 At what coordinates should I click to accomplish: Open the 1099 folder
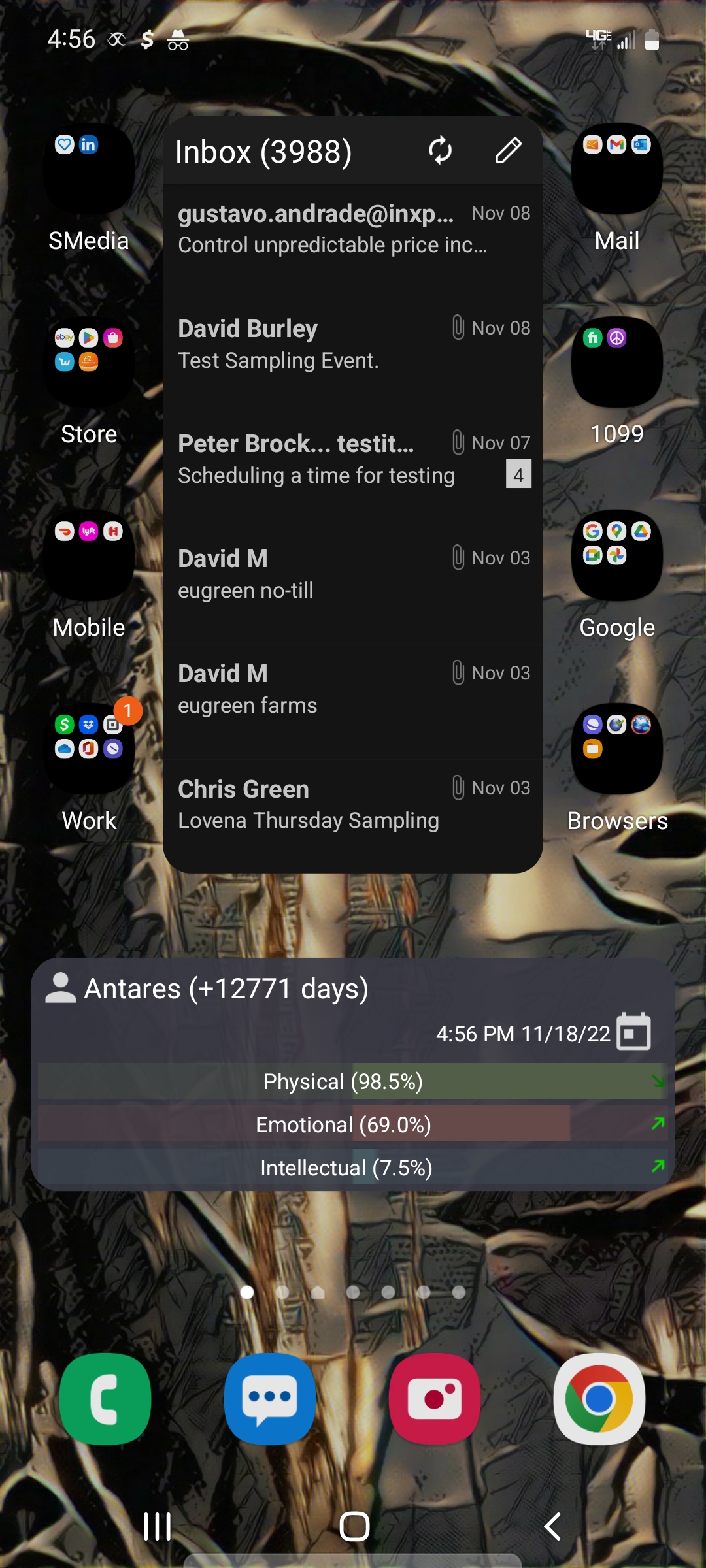point(617,363)
